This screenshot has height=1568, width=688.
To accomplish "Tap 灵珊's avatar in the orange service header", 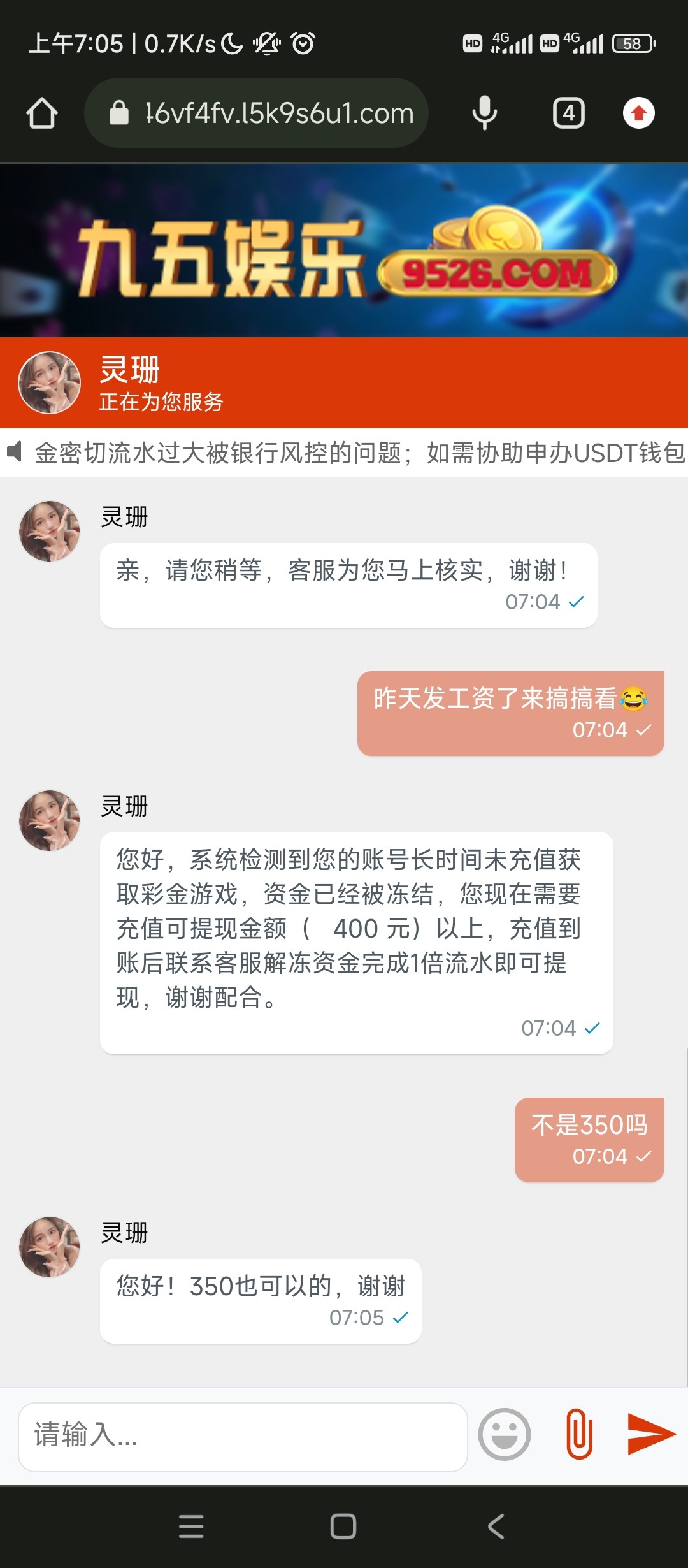I will [48, 383].
